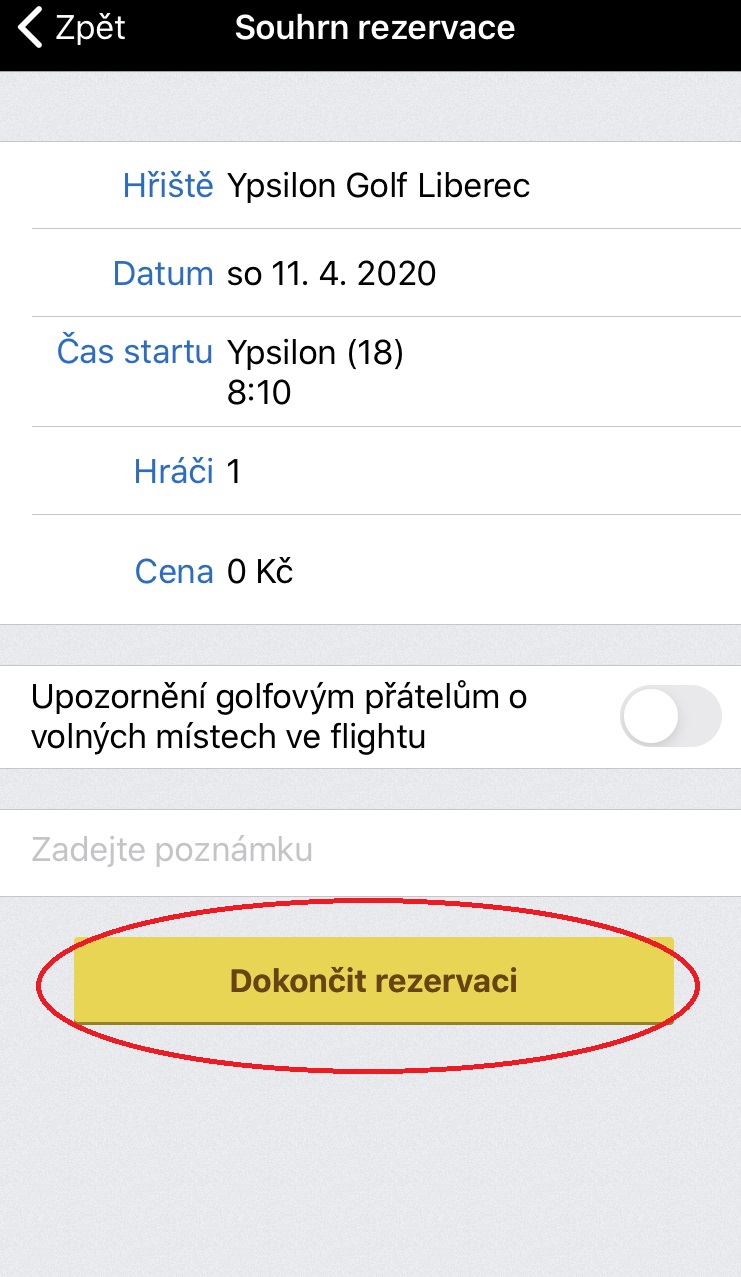
Task: Enable the golf friends flight notification switch
Action: coord(670,716)
